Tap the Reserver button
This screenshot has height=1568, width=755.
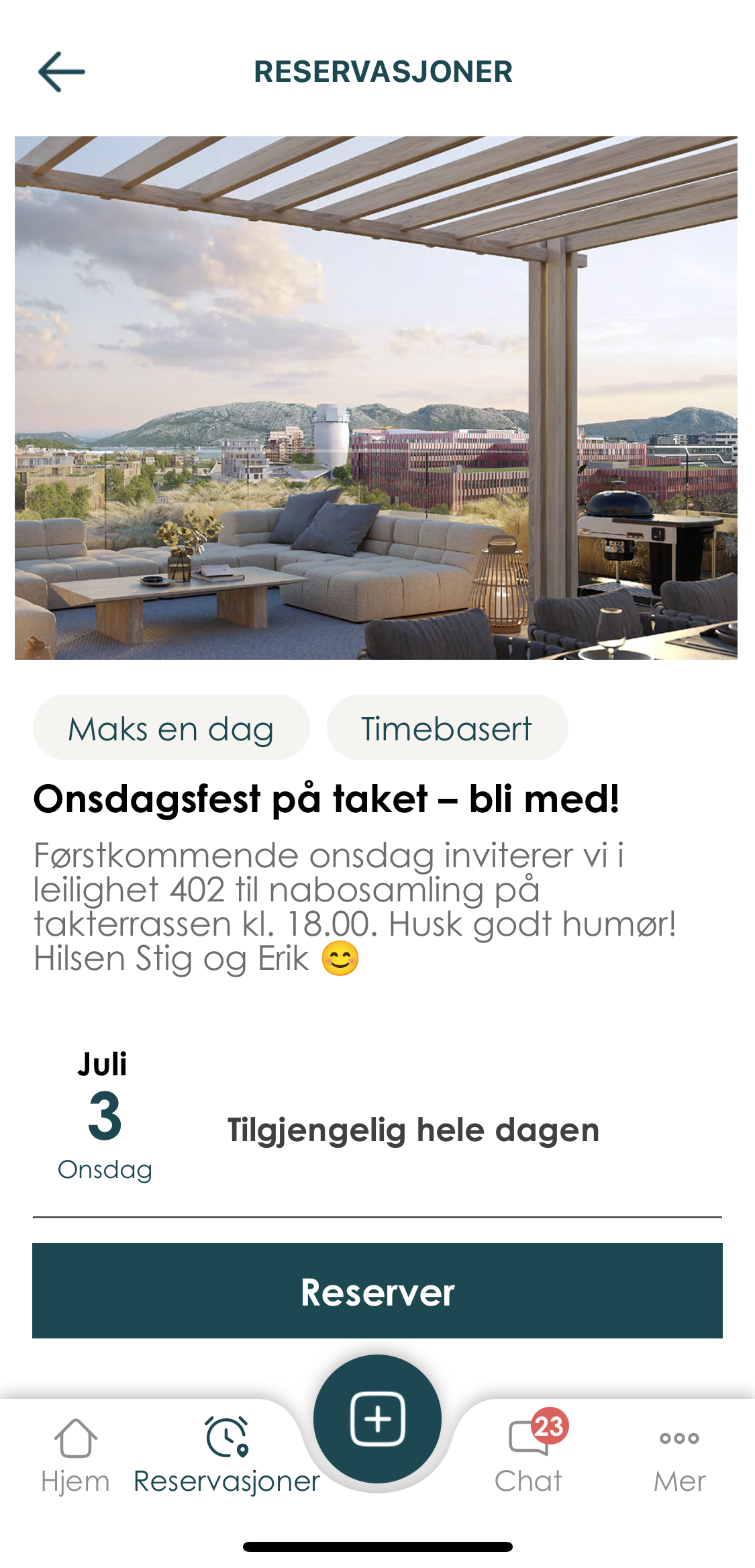(377, 1290)
